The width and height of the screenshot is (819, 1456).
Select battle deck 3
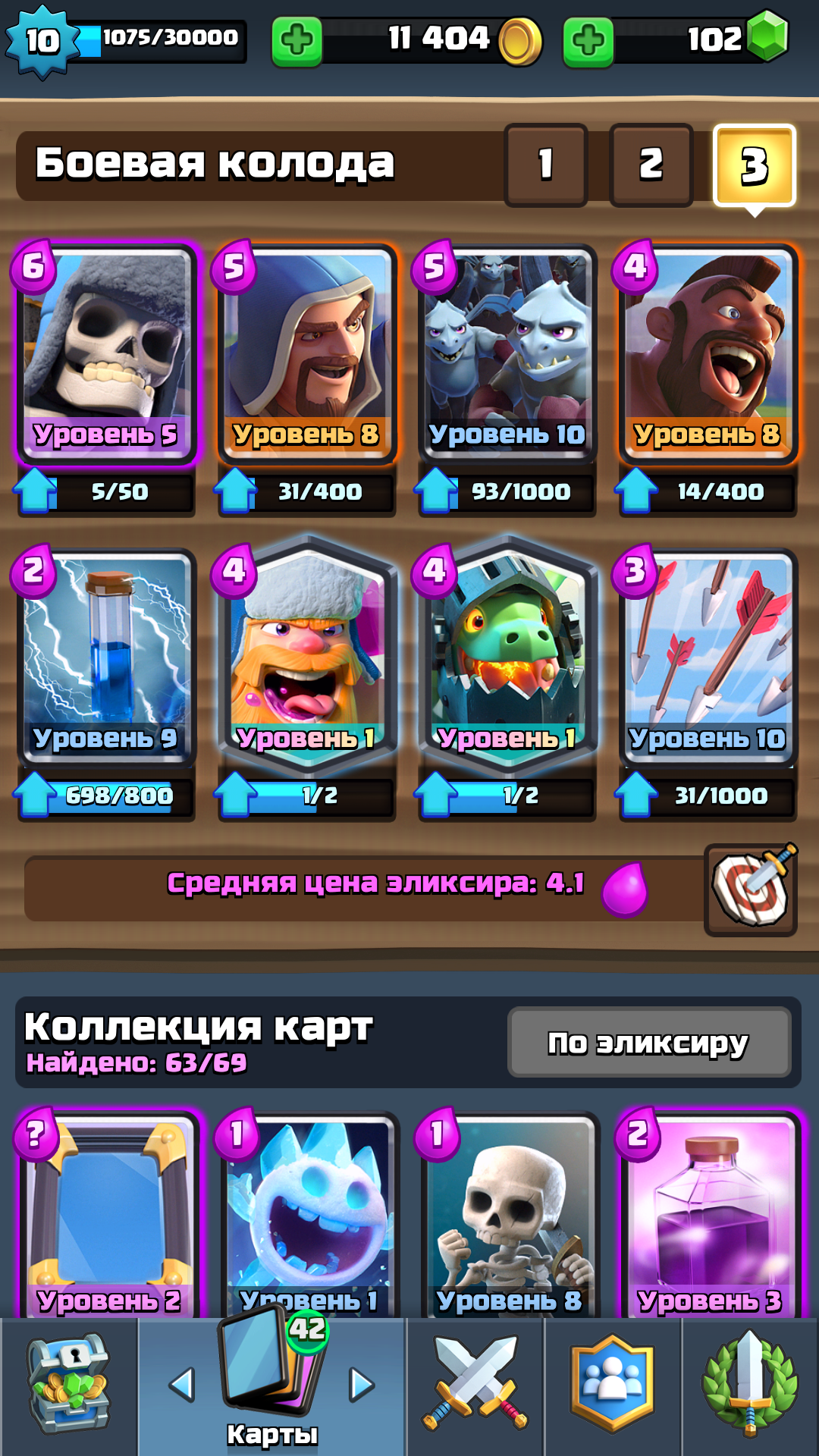coord(755,166)
